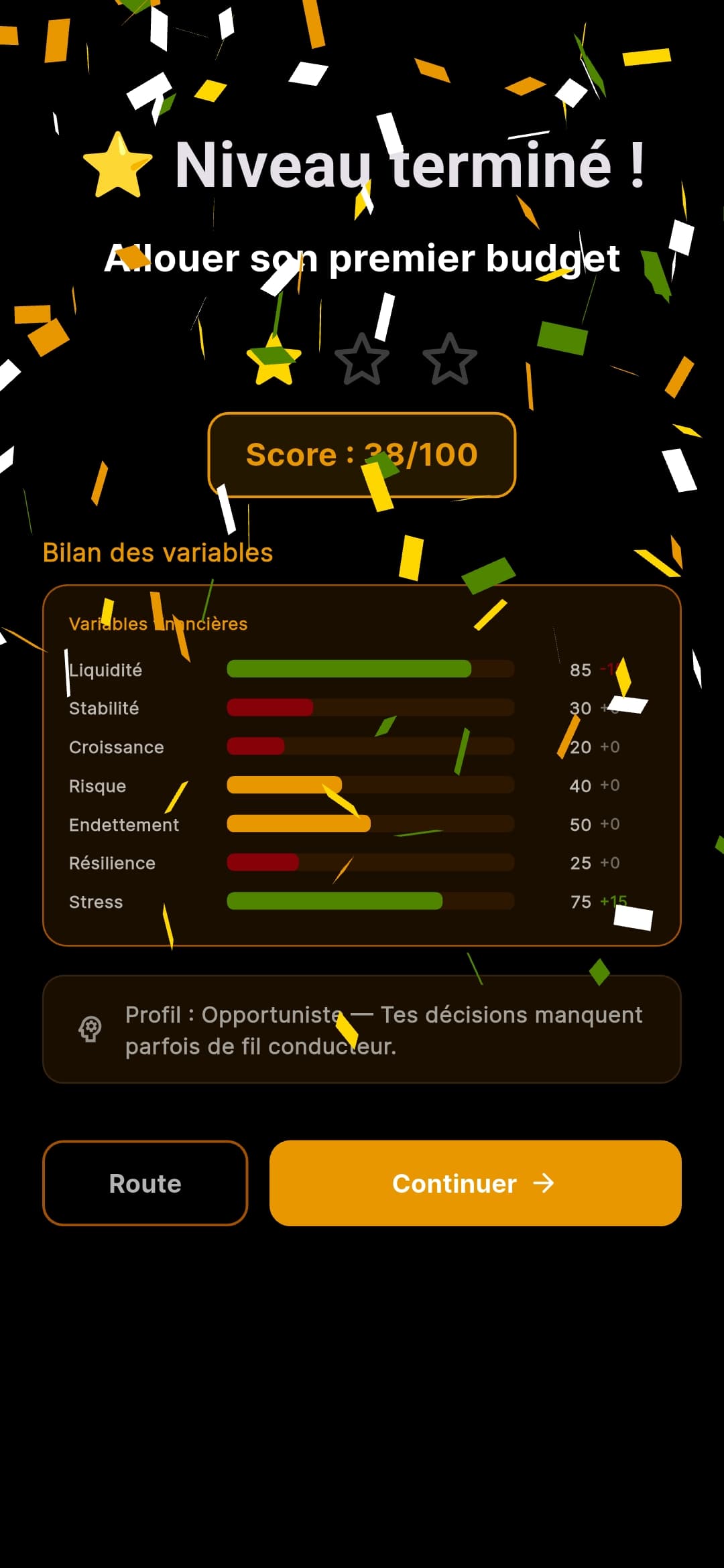Click the Score 38/100 badge

point(362,454)
